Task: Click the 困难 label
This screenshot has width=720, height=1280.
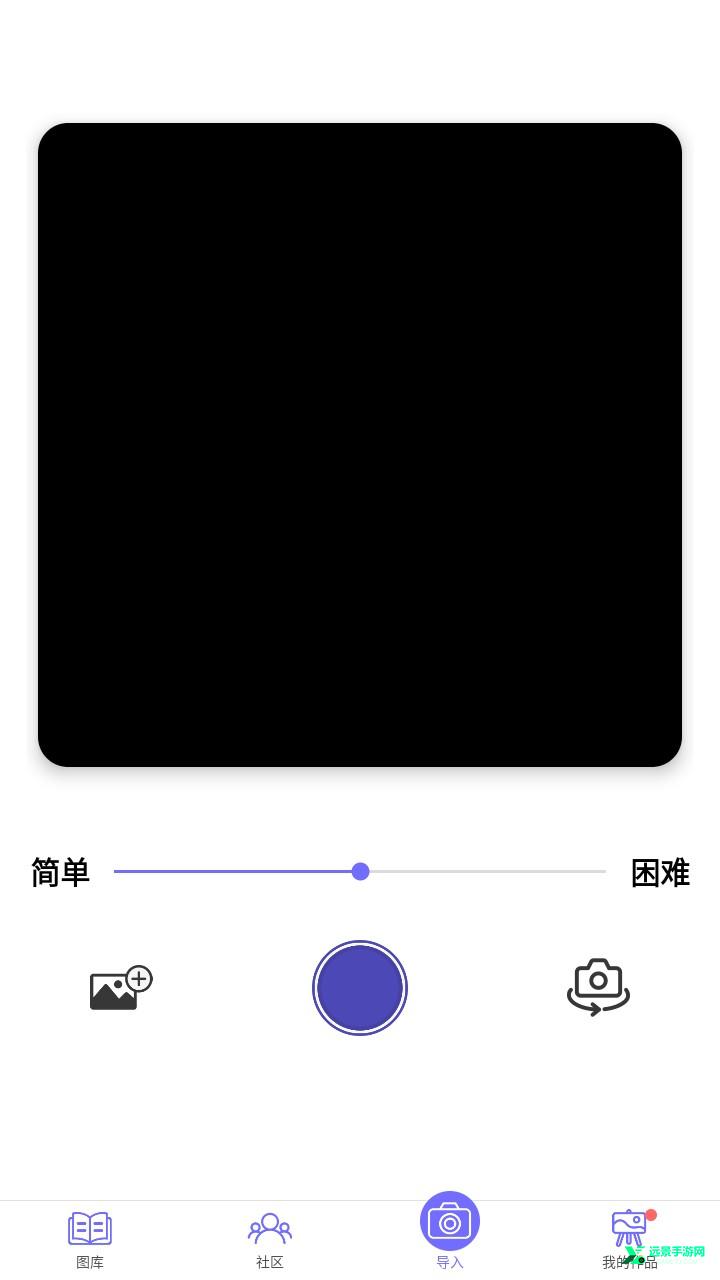Action: 660,872
